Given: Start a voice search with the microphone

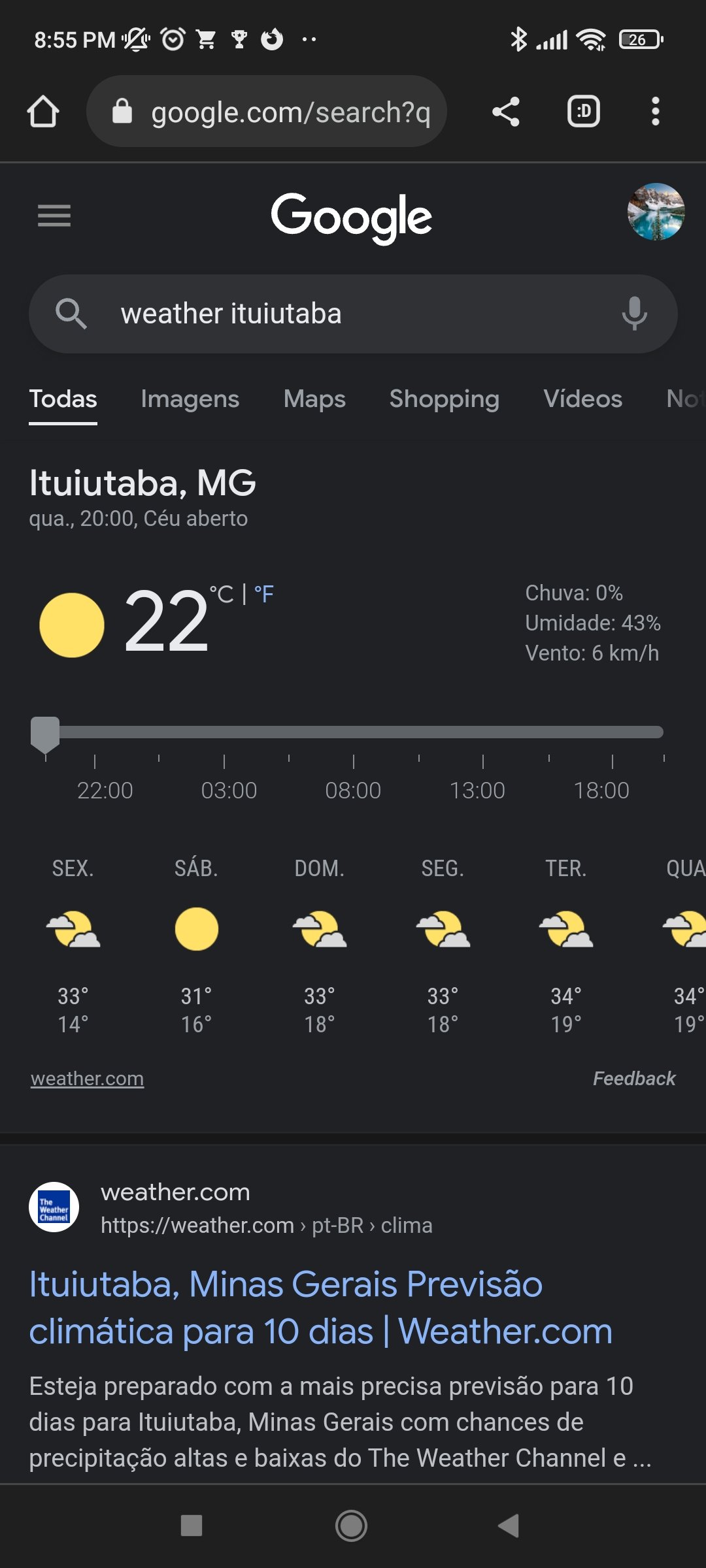Looking at the screenshot, I should (634, 314).
